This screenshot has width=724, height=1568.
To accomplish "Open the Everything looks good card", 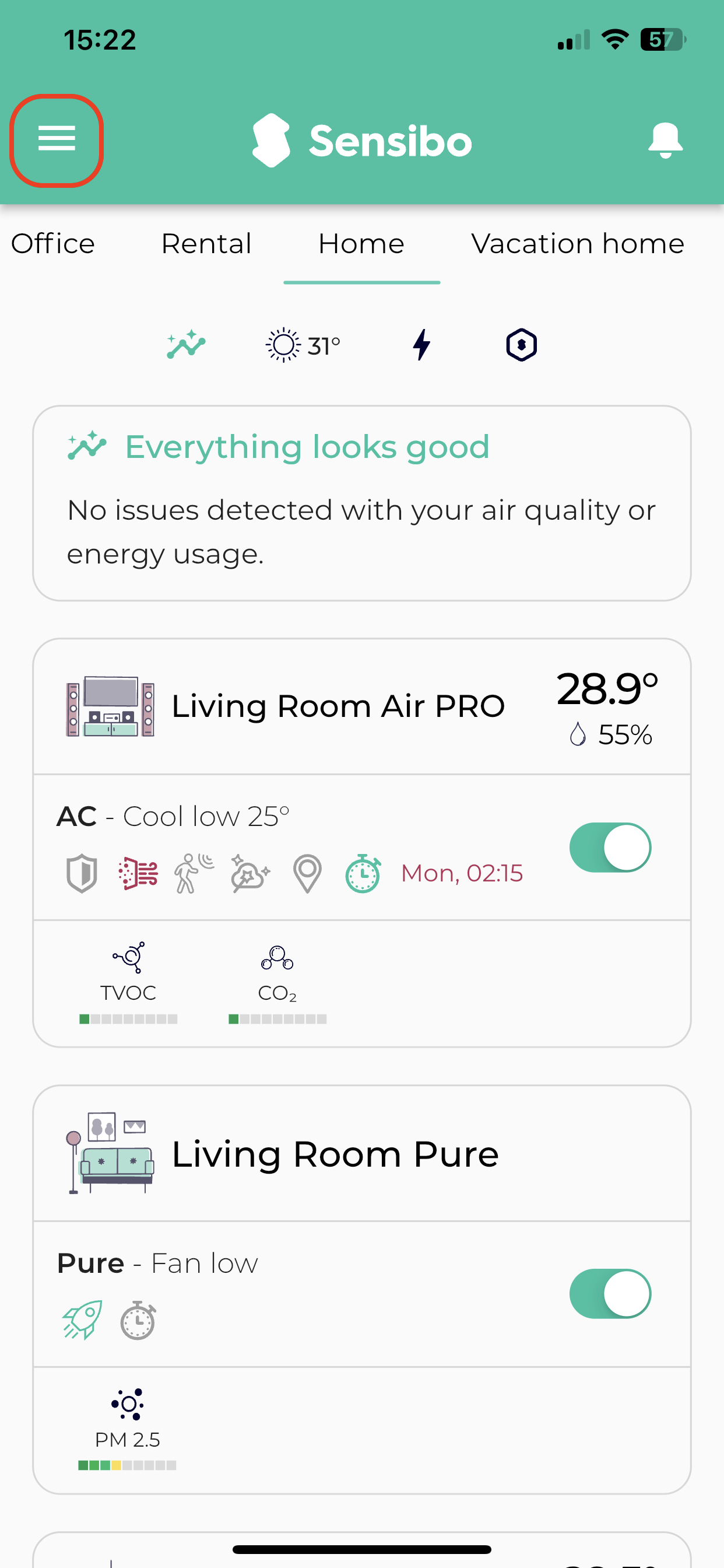I will (x=362, y=503).
